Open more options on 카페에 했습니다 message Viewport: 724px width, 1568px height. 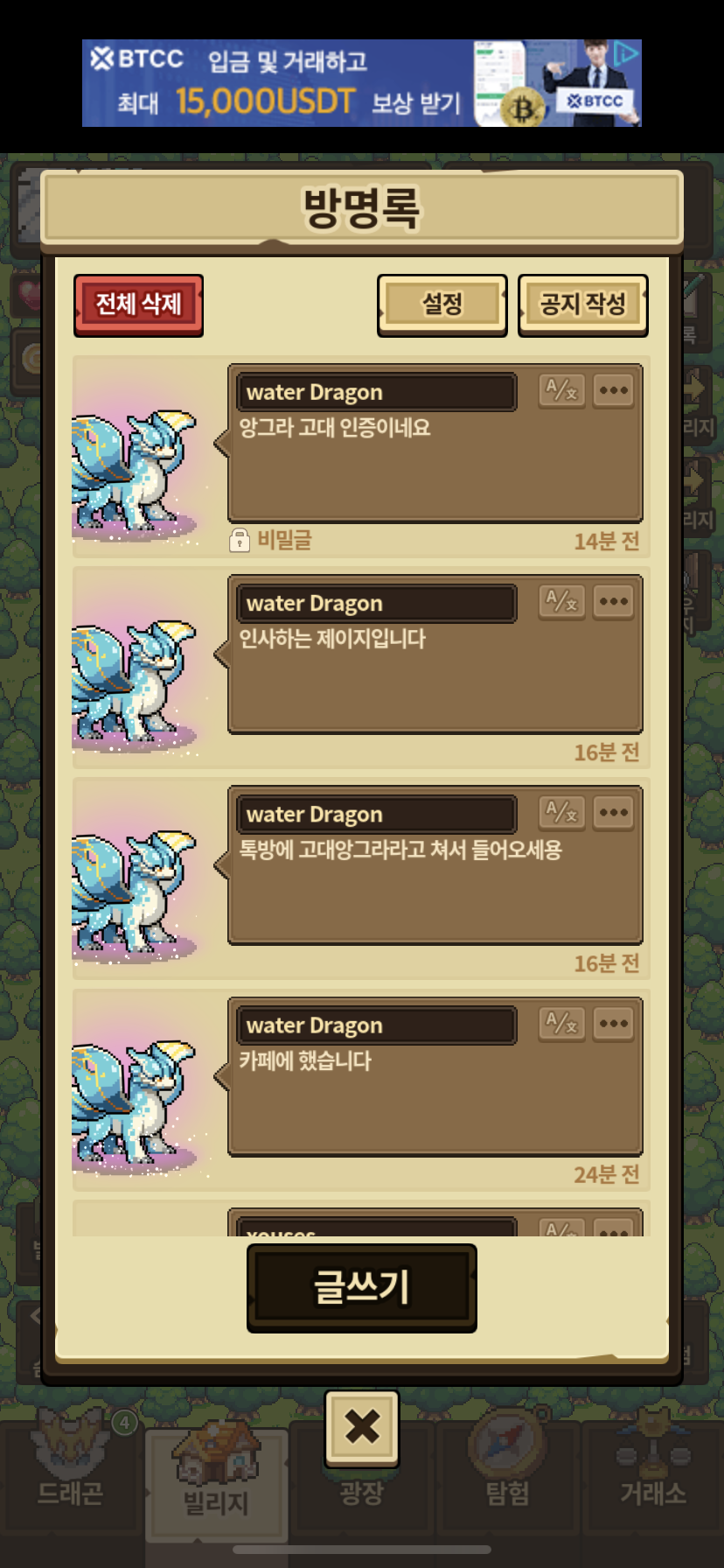coord(613,1023)
